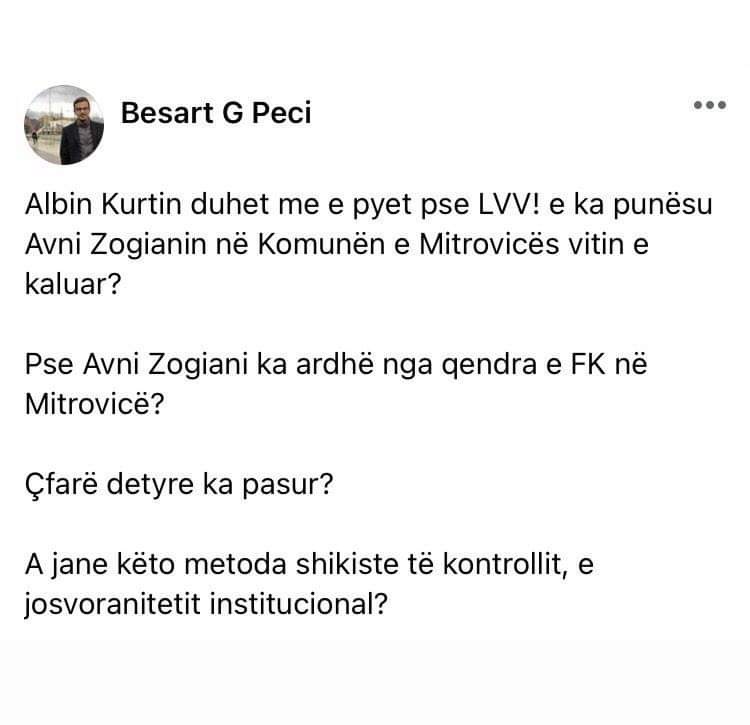This screenshot has width=750, height=725.
Task: Open the post's three-dot options menu
Action: point(709,105)
